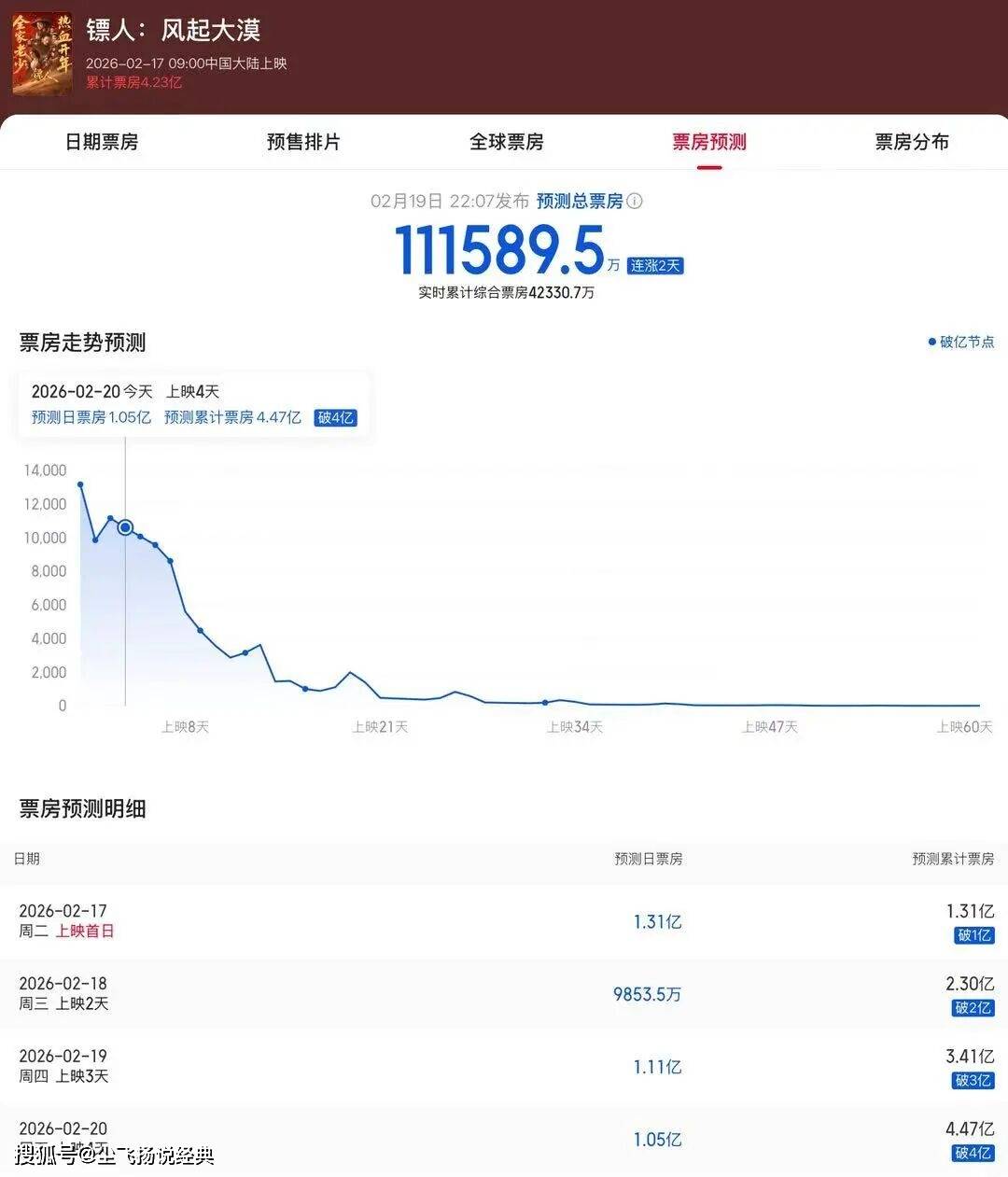Select the 票房预测 tab
This screenshot has height=1177, width=1008.
coord(709,142)
